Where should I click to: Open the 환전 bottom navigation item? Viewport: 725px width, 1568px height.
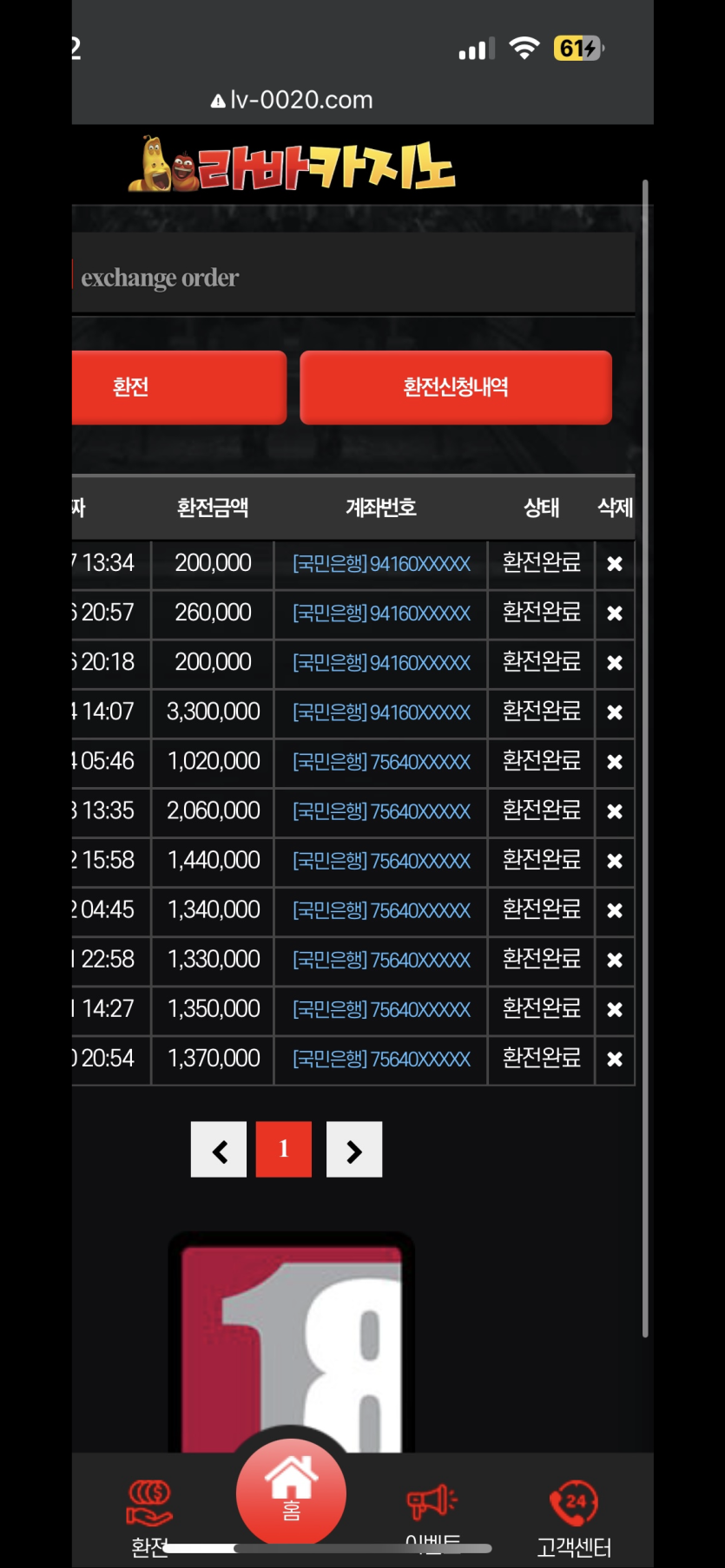149,1514
